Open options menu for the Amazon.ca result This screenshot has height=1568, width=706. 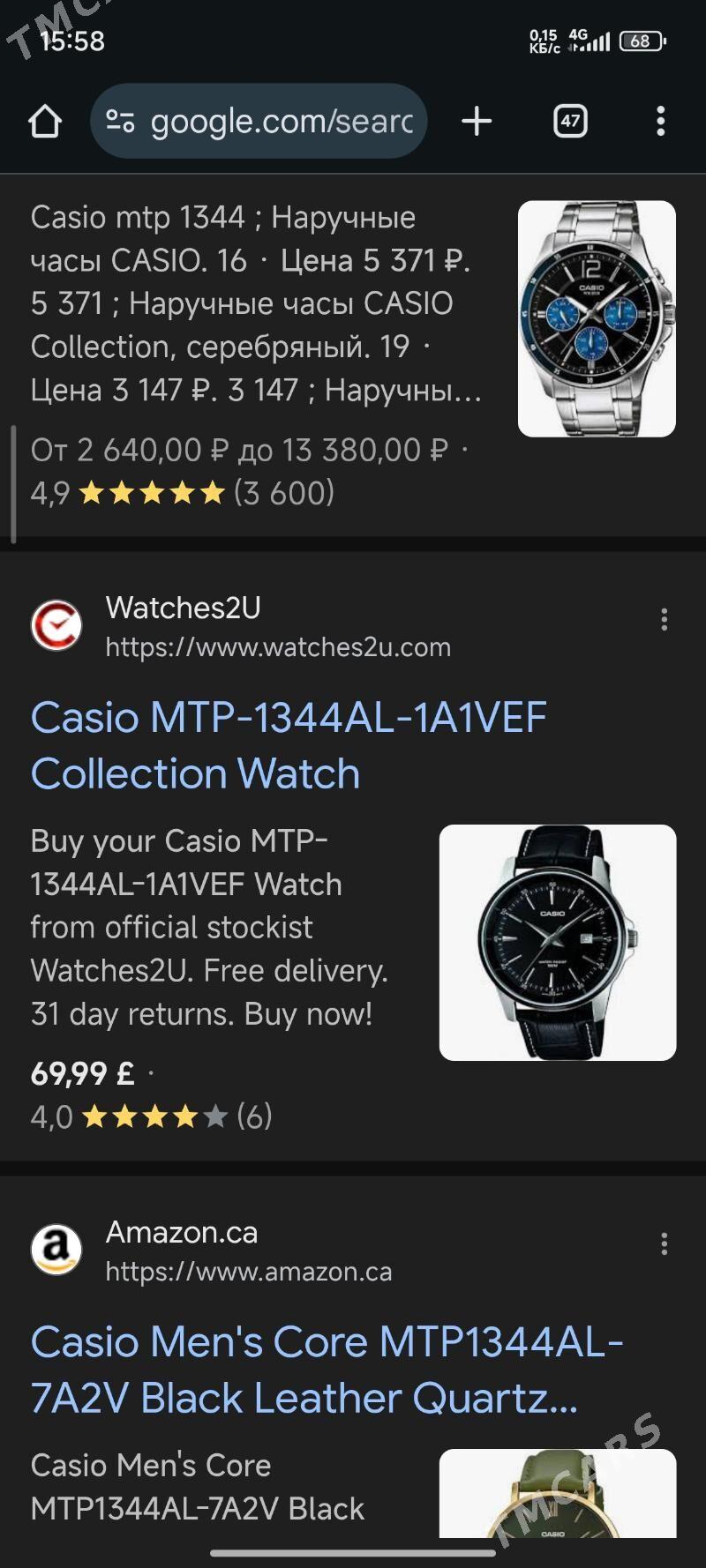click(665, 1244)
